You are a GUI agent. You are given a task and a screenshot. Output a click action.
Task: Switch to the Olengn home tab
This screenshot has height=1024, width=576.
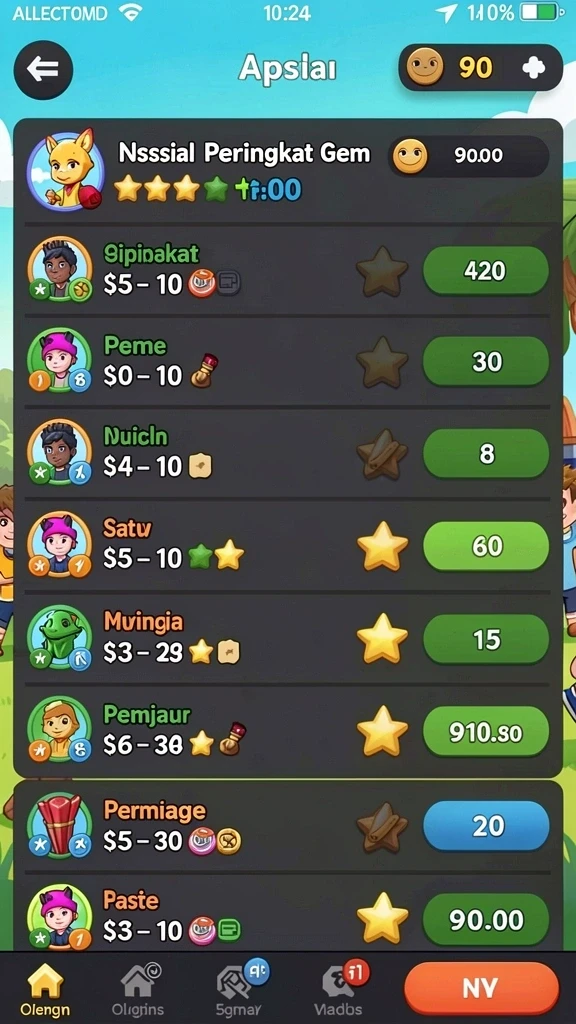44,989
